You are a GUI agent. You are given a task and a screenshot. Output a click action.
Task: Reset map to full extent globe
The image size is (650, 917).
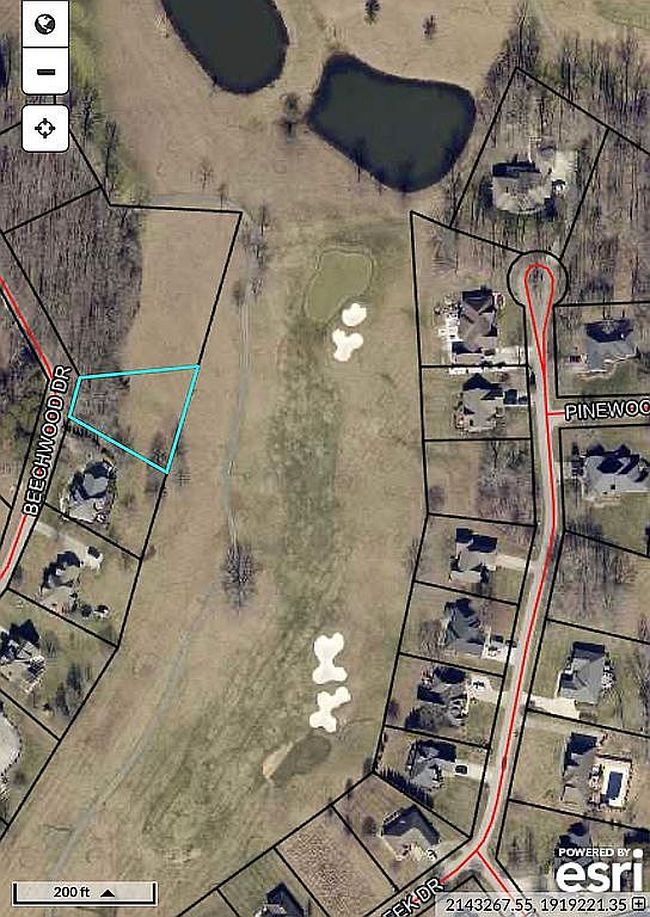point(45,24)
